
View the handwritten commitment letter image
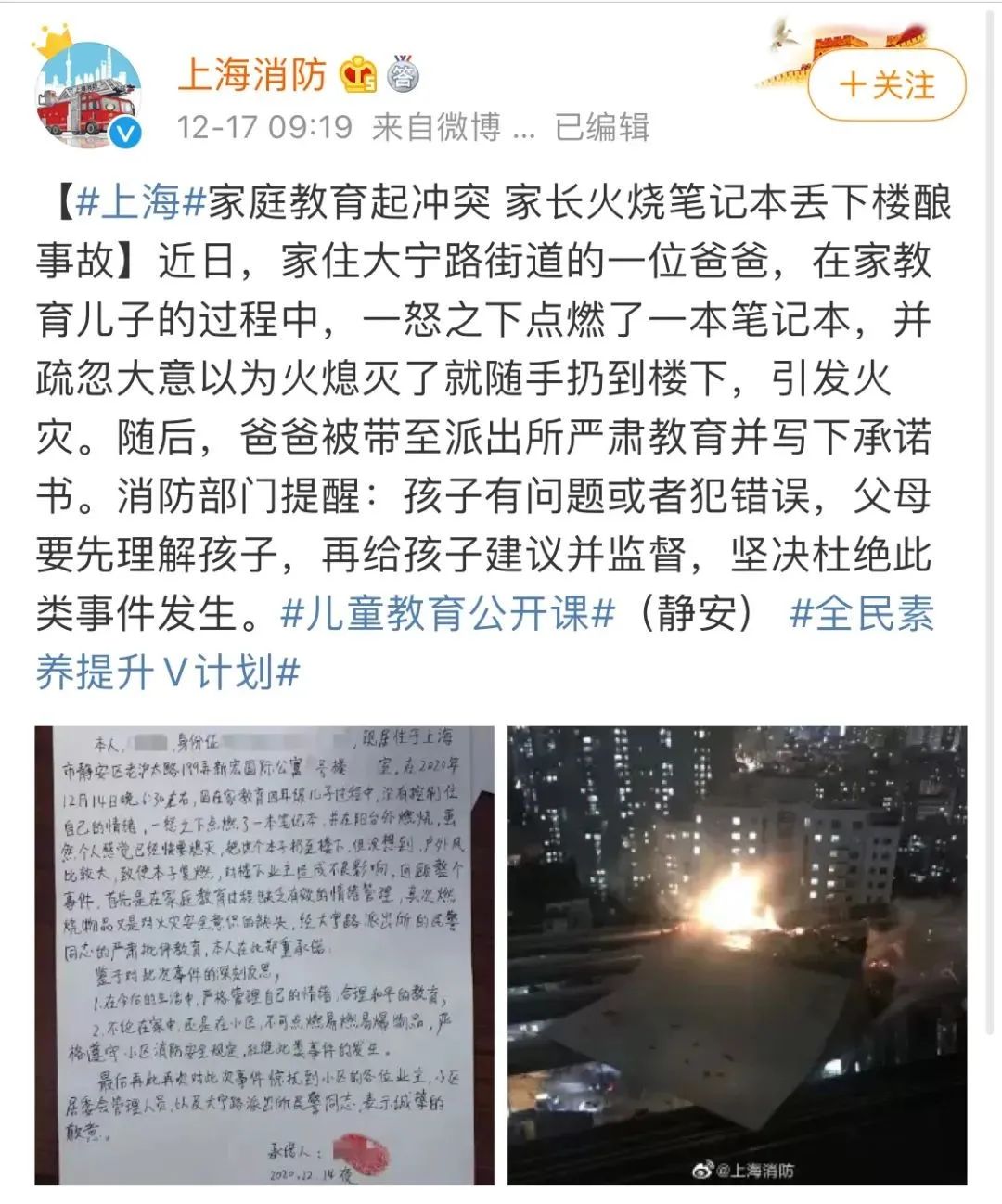click(264, 955)
